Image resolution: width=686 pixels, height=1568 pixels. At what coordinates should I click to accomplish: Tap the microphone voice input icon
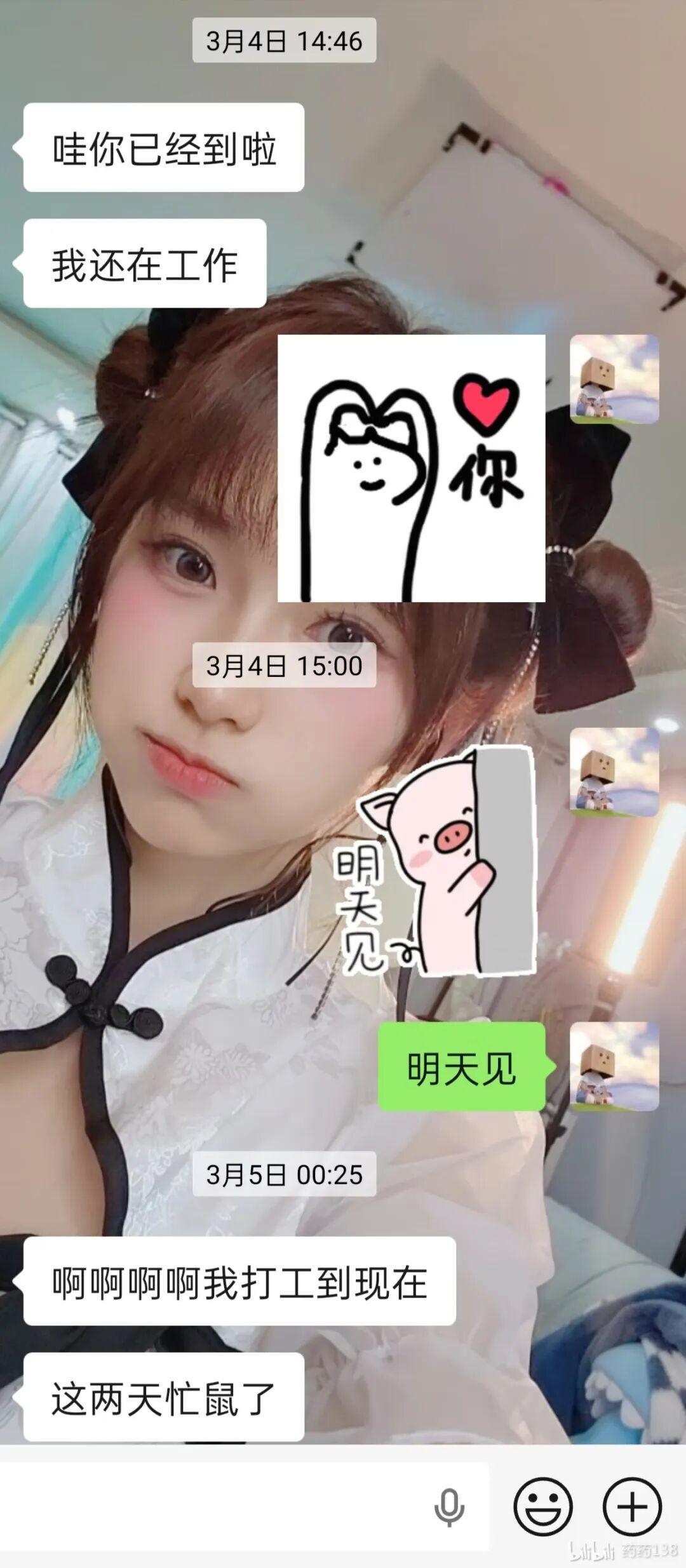(449, 1507)
